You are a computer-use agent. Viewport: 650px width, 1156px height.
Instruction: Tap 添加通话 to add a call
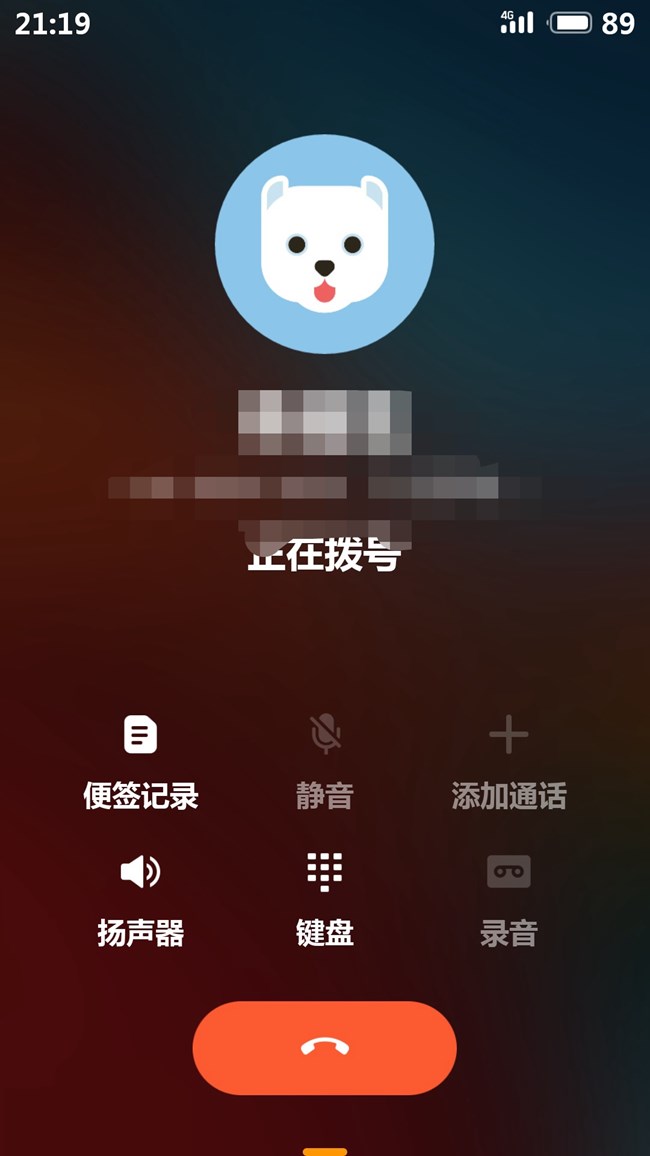[508, 760]
